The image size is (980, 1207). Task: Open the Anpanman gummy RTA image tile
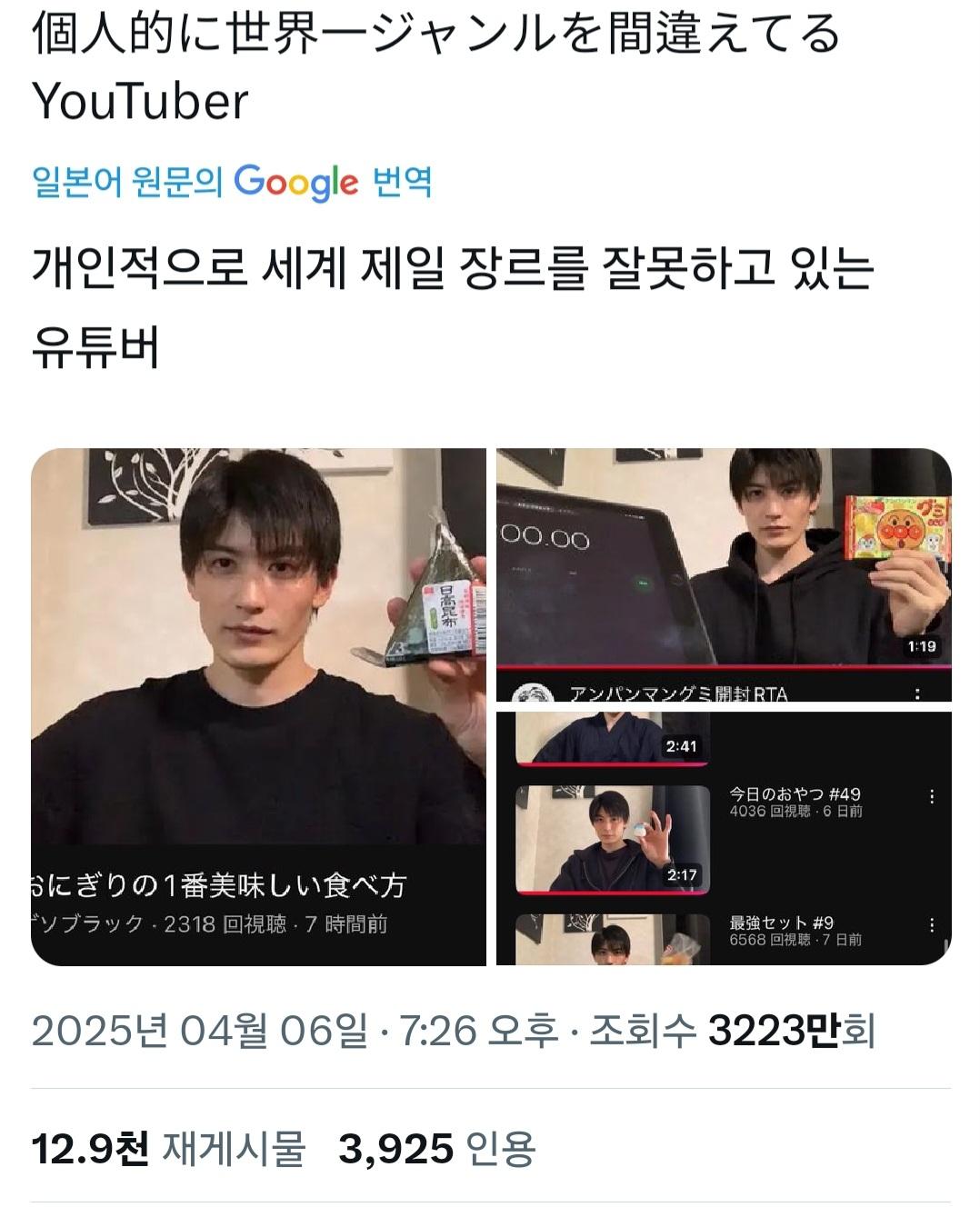click(x=723, y=574)
